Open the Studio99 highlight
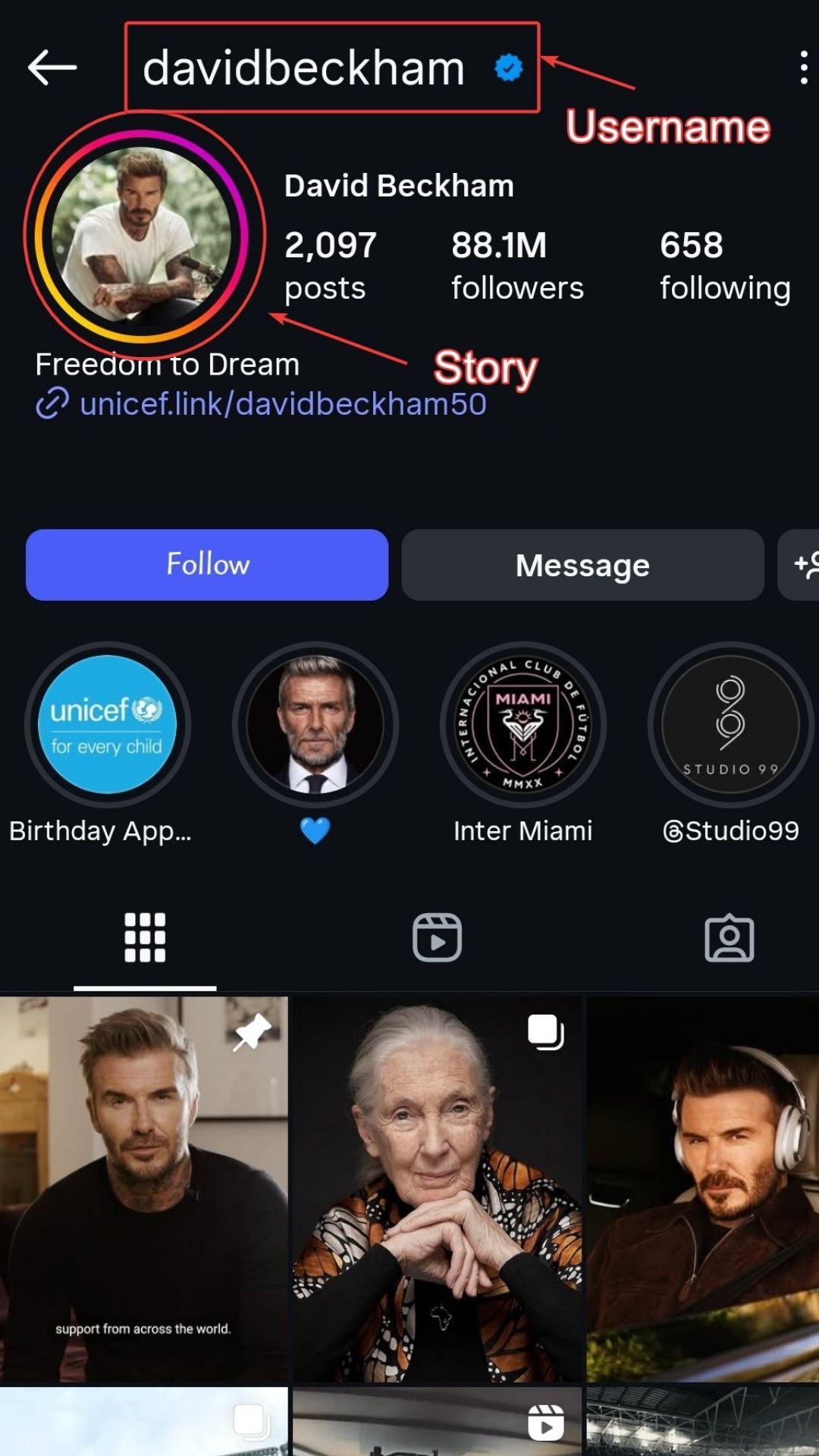Screen dimensions: 819x1456 pos(730,725)
